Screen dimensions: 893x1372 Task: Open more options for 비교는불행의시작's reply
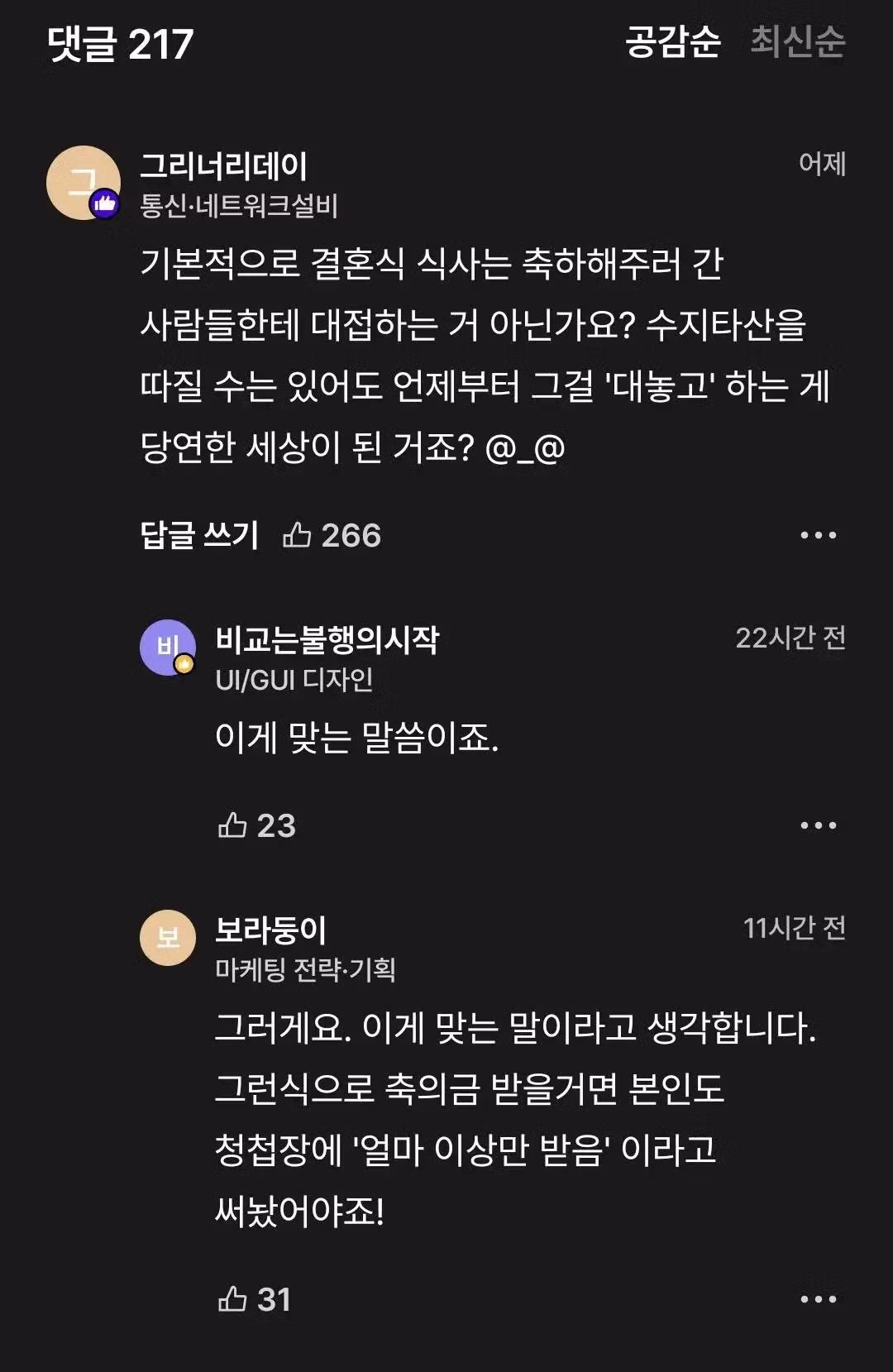[819, 824]
